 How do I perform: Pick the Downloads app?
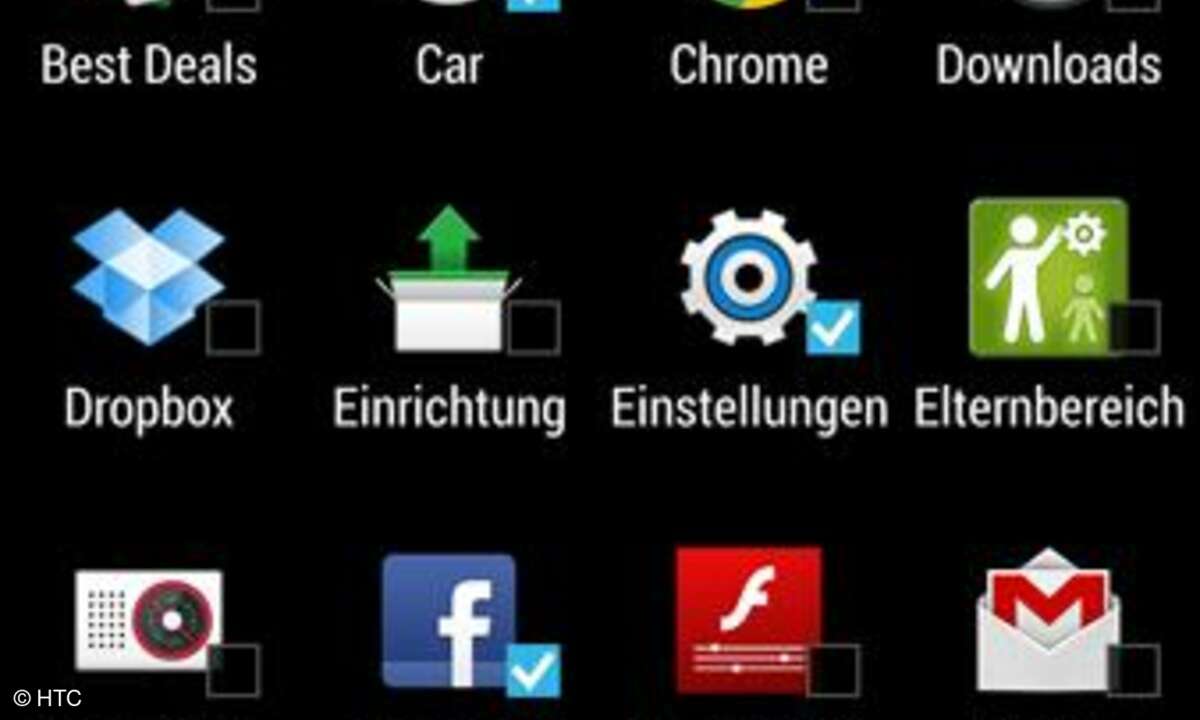(x=1048, y=65)
